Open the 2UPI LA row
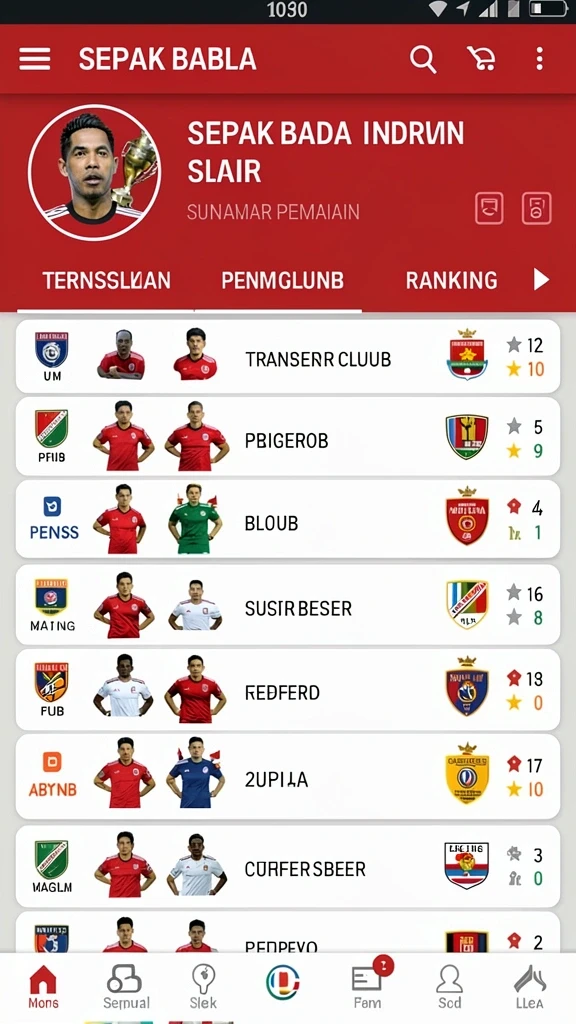The width and height of the screenshot is (576, 1024). [x=287, y=776]
